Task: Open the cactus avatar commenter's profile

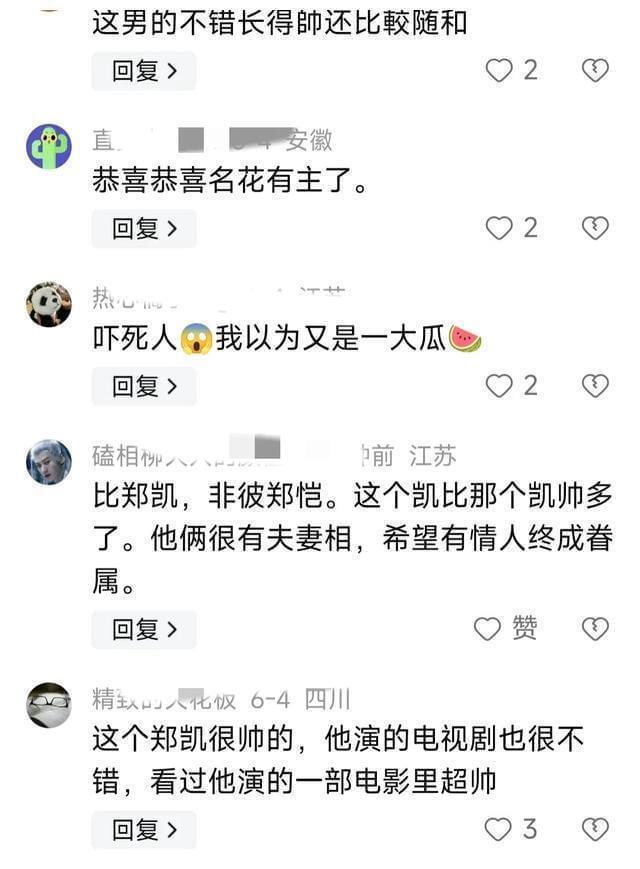Action: [x=48, y=147]
